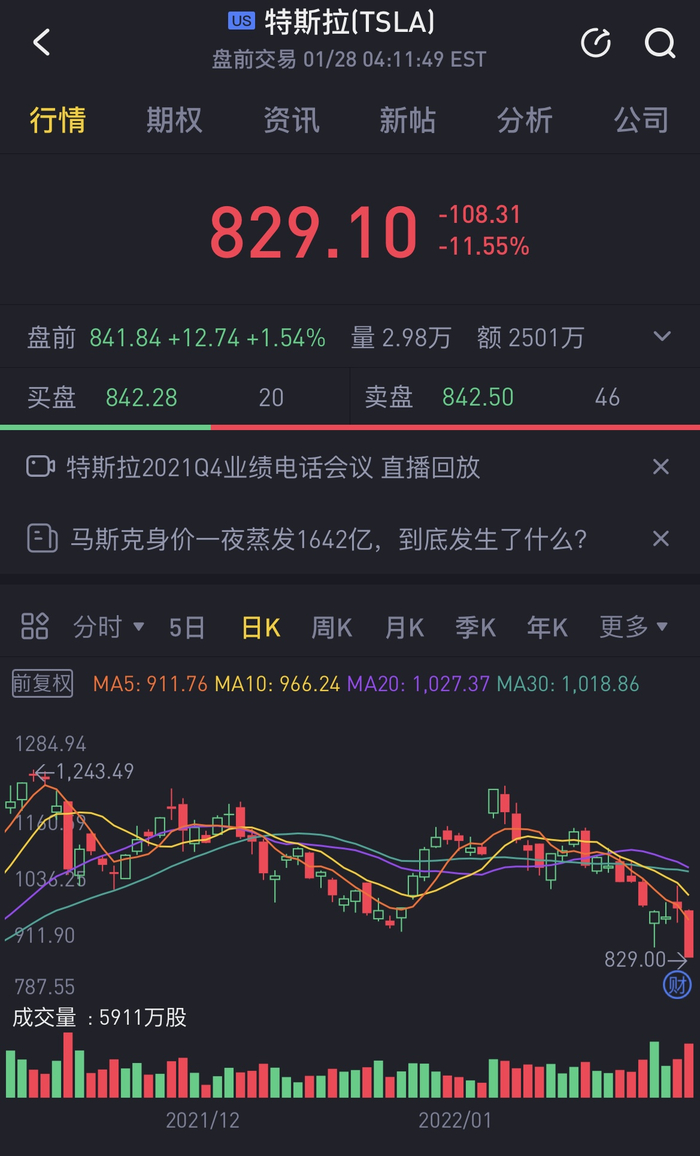Switch chart to 月K
700x1156 pixels.
pos(404,627)
